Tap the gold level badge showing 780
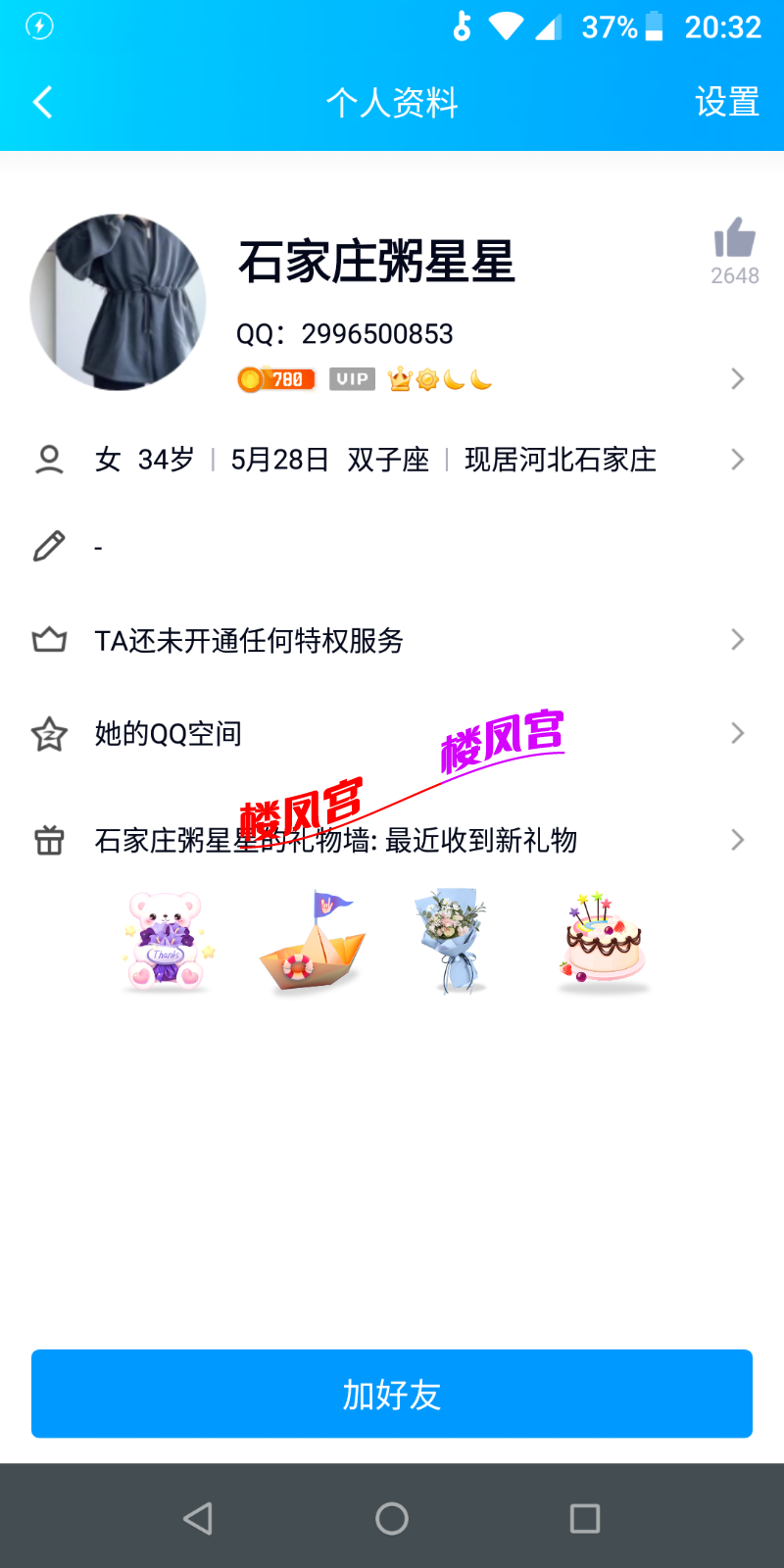Viewport: 784px width, 1568px height. tap(276, 378)
